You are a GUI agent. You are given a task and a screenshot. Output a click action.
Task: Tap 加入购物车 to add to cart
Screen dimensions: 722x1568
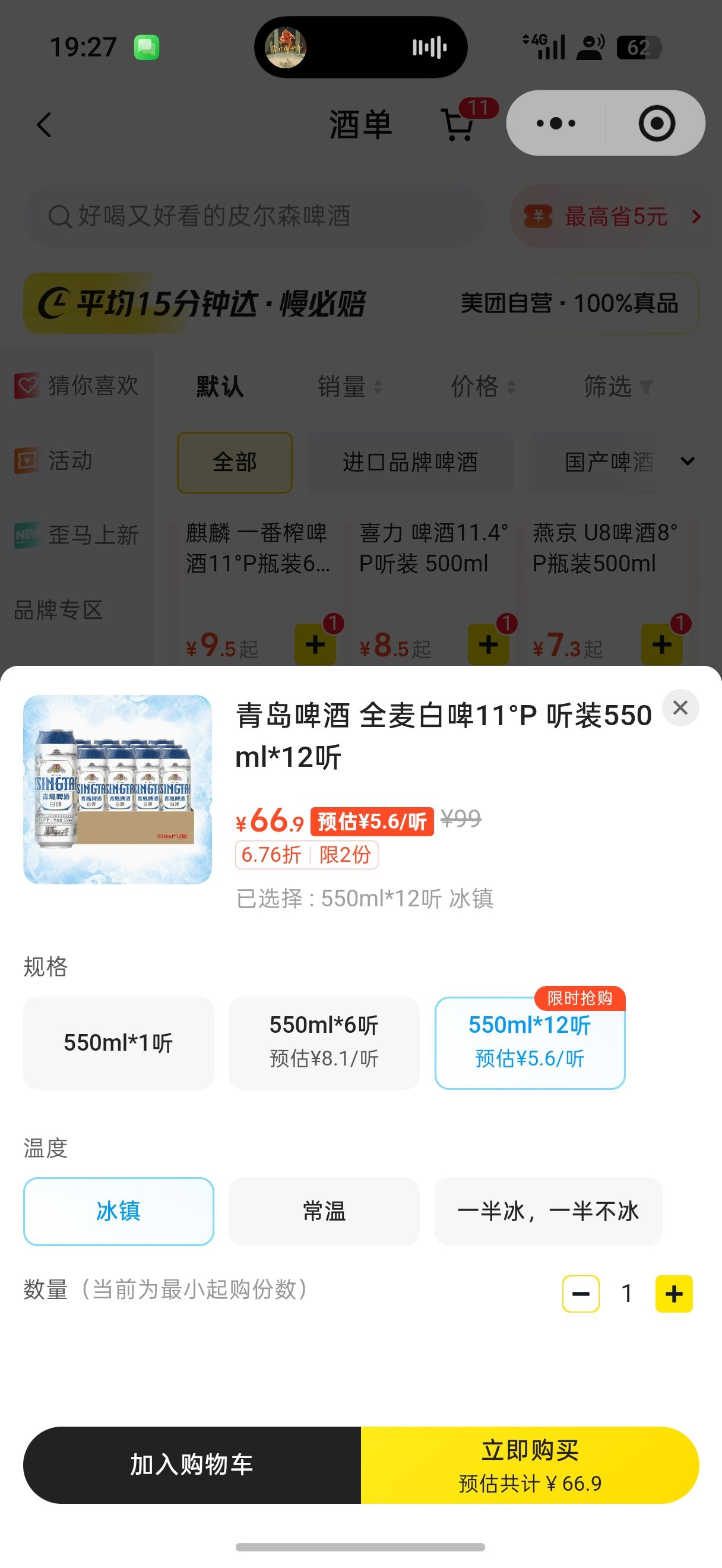(x=192, y=1465)
